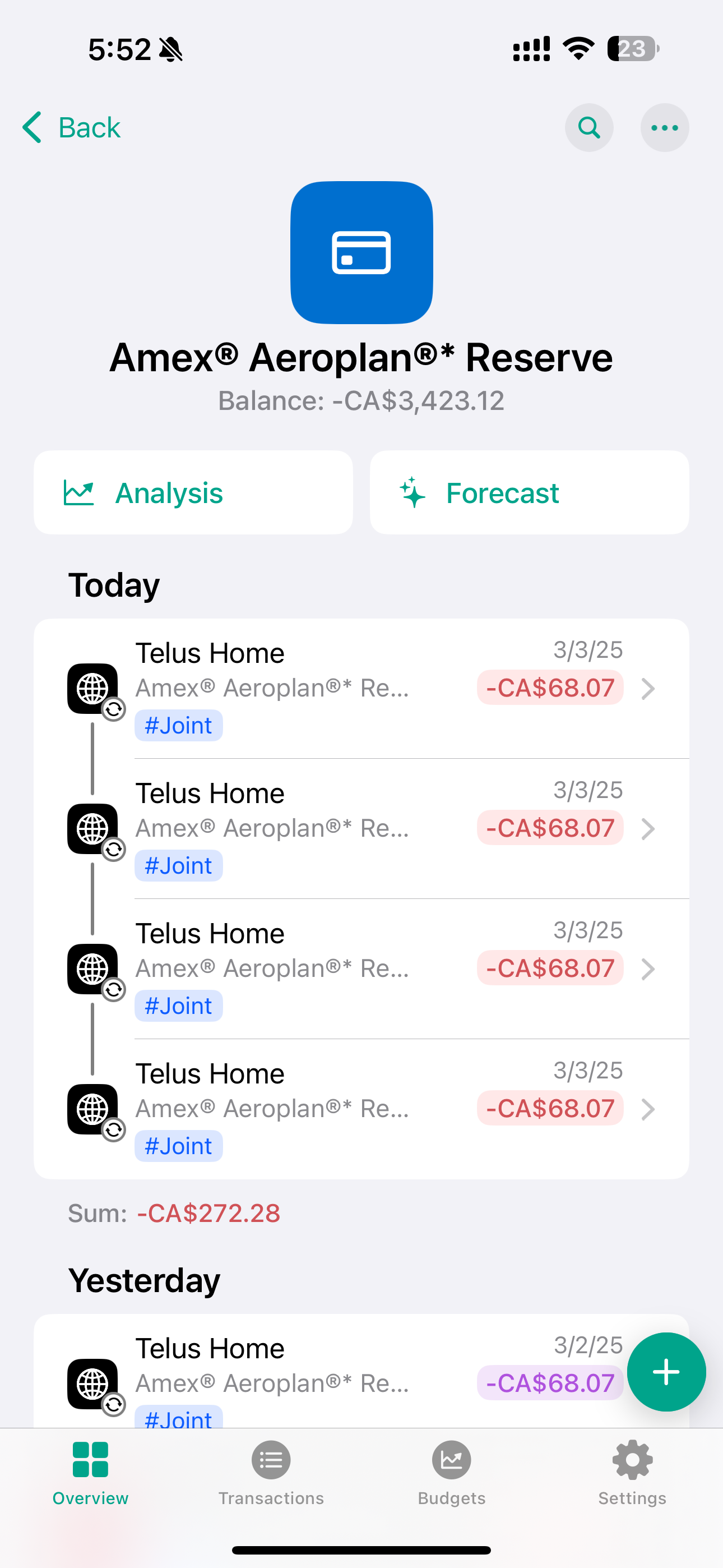This screenshot has height=1568, width=723.
Task: Switch to the Transactions tab
Action: click(271, 1472)
